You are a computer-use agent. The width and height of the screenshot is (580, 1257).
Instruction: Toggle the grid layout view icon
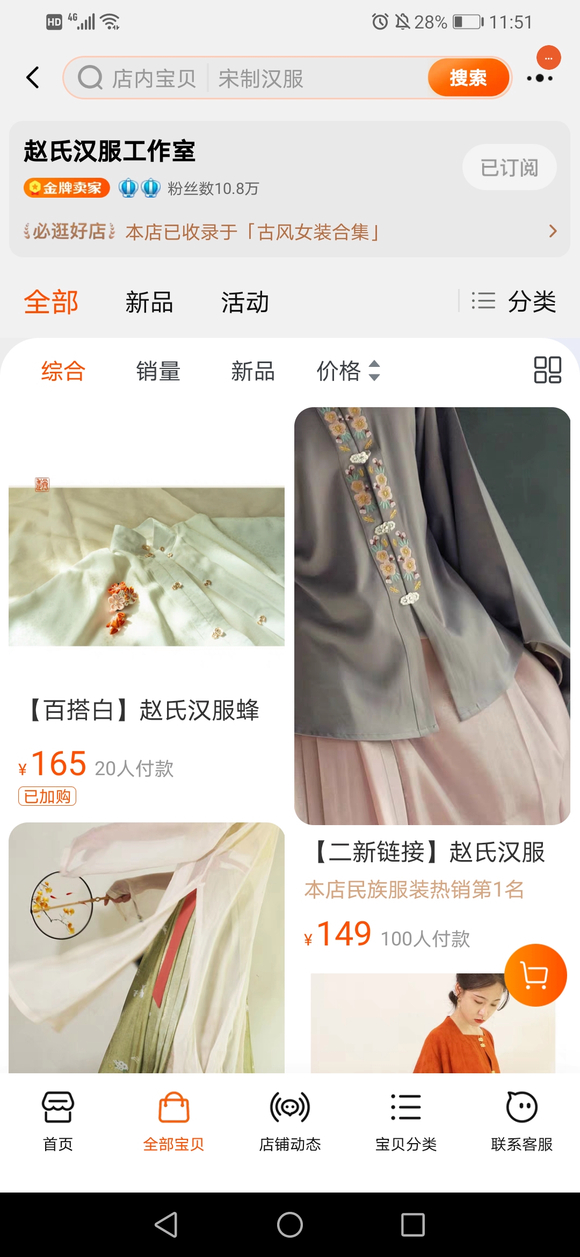click(x=547, y=370)
